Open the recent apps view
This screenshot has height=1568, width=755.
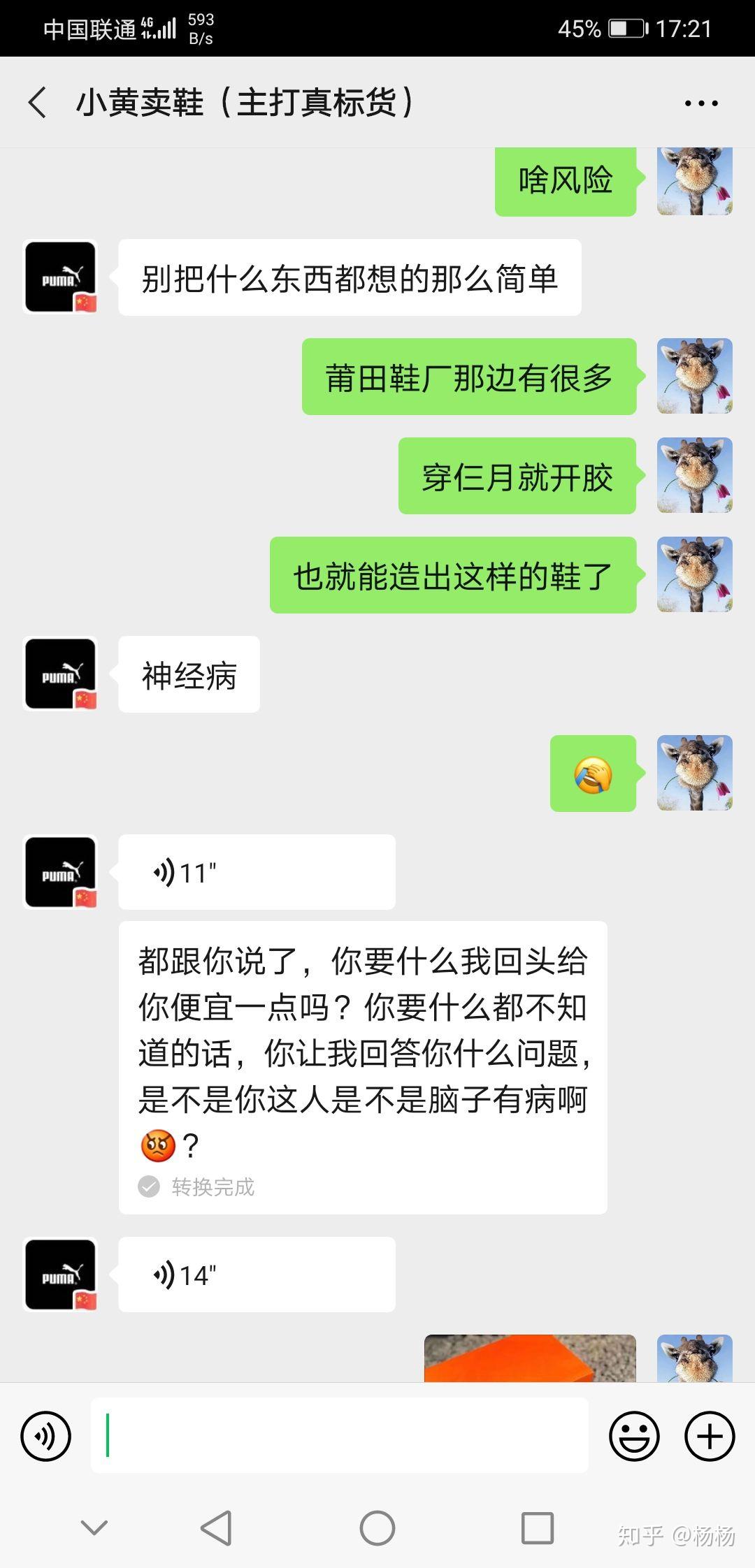(x=538, y=1528)
